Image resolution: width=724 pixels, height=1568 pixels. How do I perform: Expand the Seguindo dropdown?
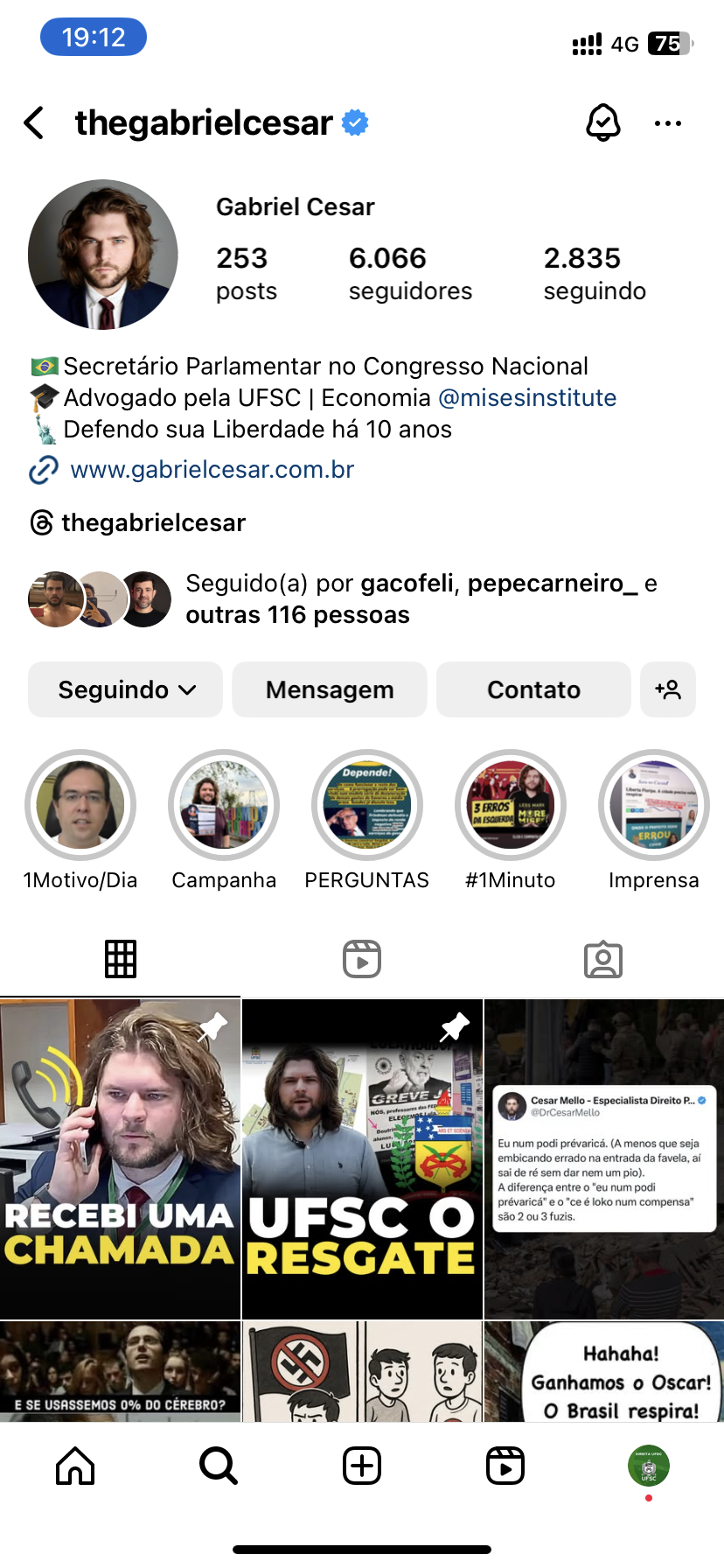(x=126, y=689)
